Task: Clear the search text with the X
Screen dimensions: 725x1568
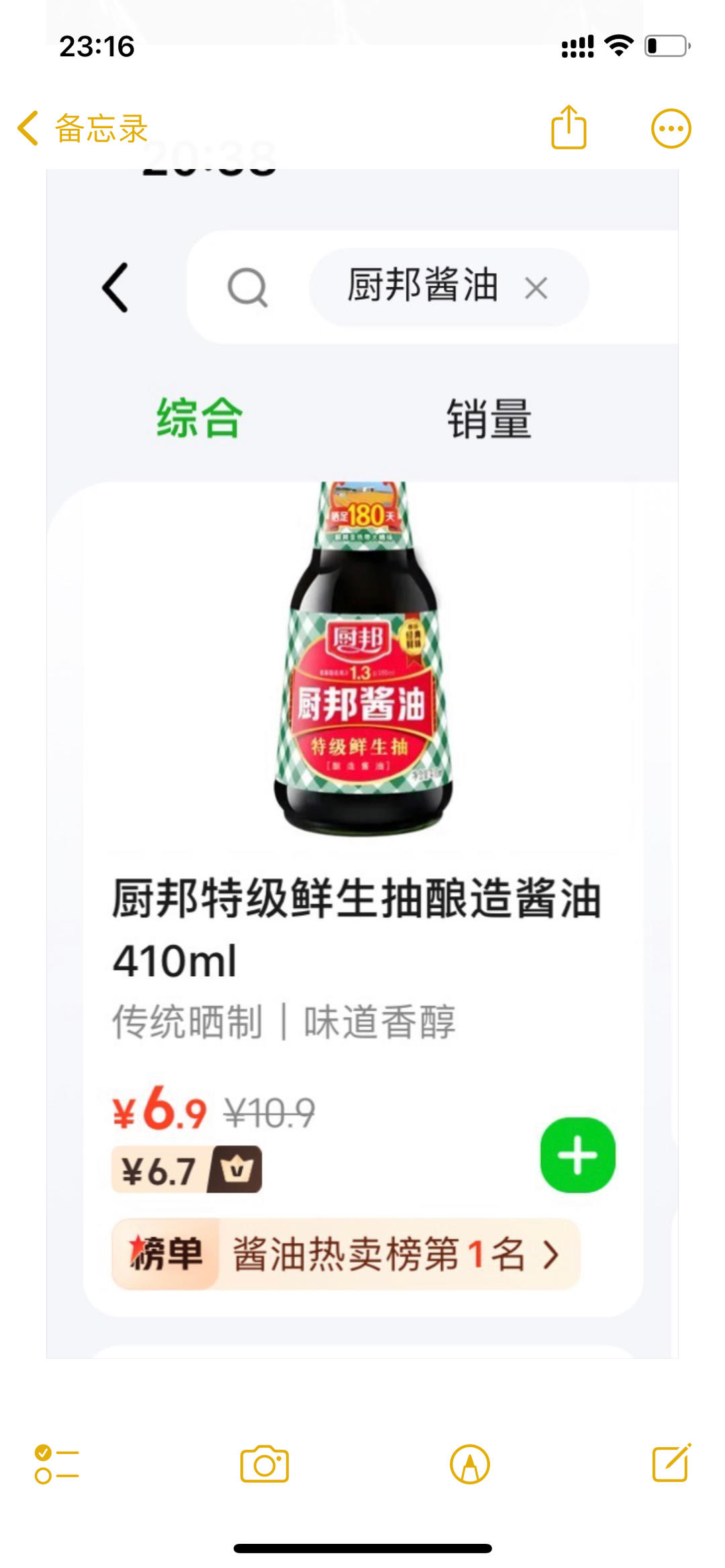Action: (x=537, y=287)
